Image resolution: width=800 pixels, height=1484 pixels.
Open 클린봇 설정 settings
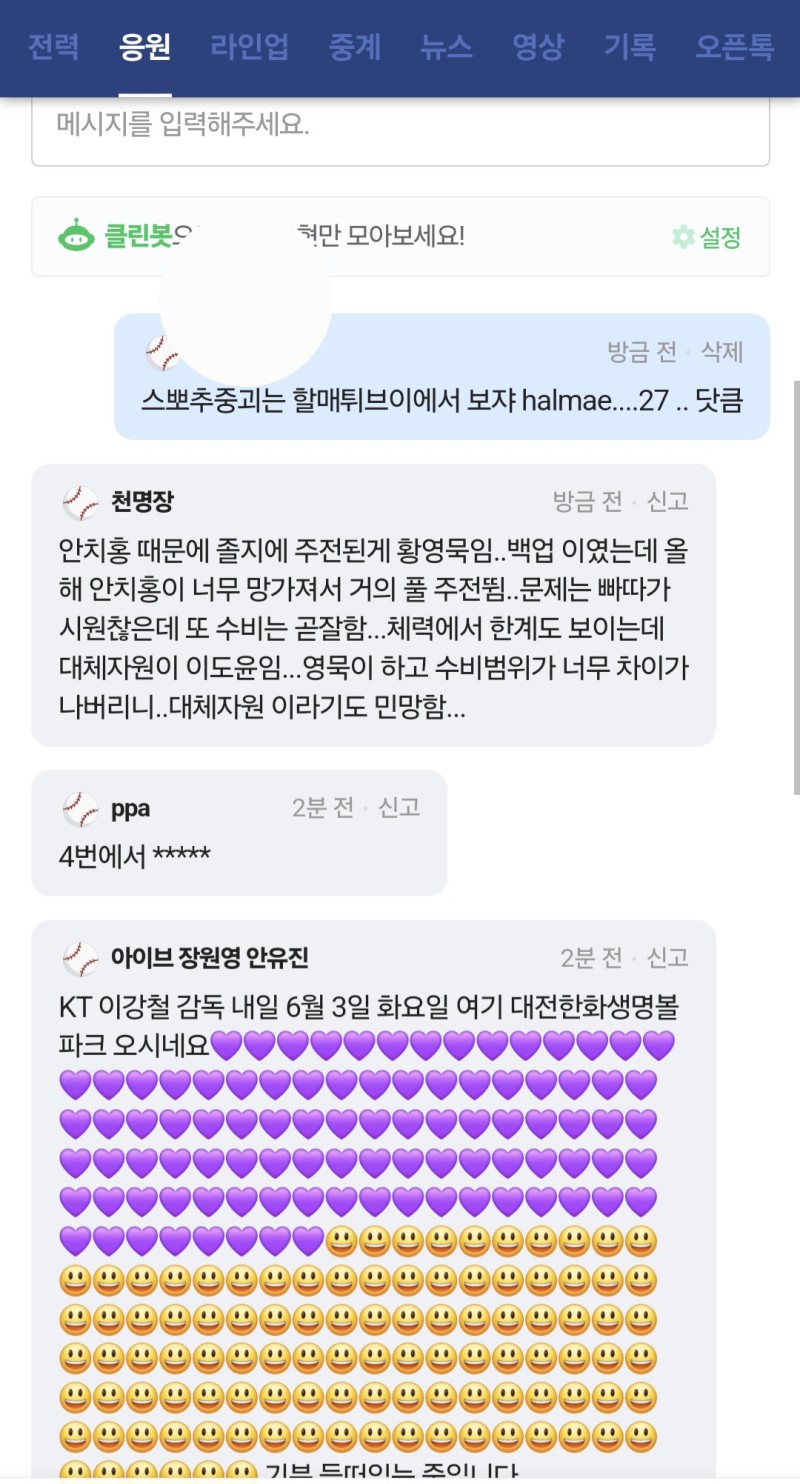click(707, 237)
